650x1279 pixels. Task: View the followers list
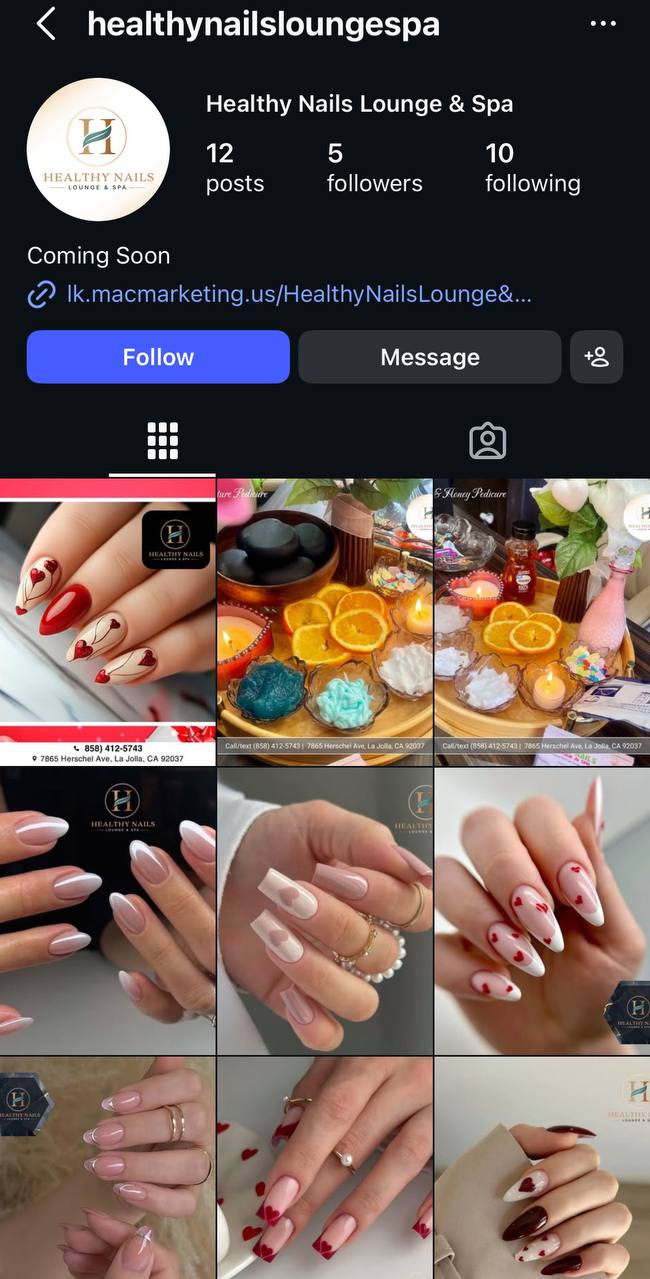[x=374, y=167]
